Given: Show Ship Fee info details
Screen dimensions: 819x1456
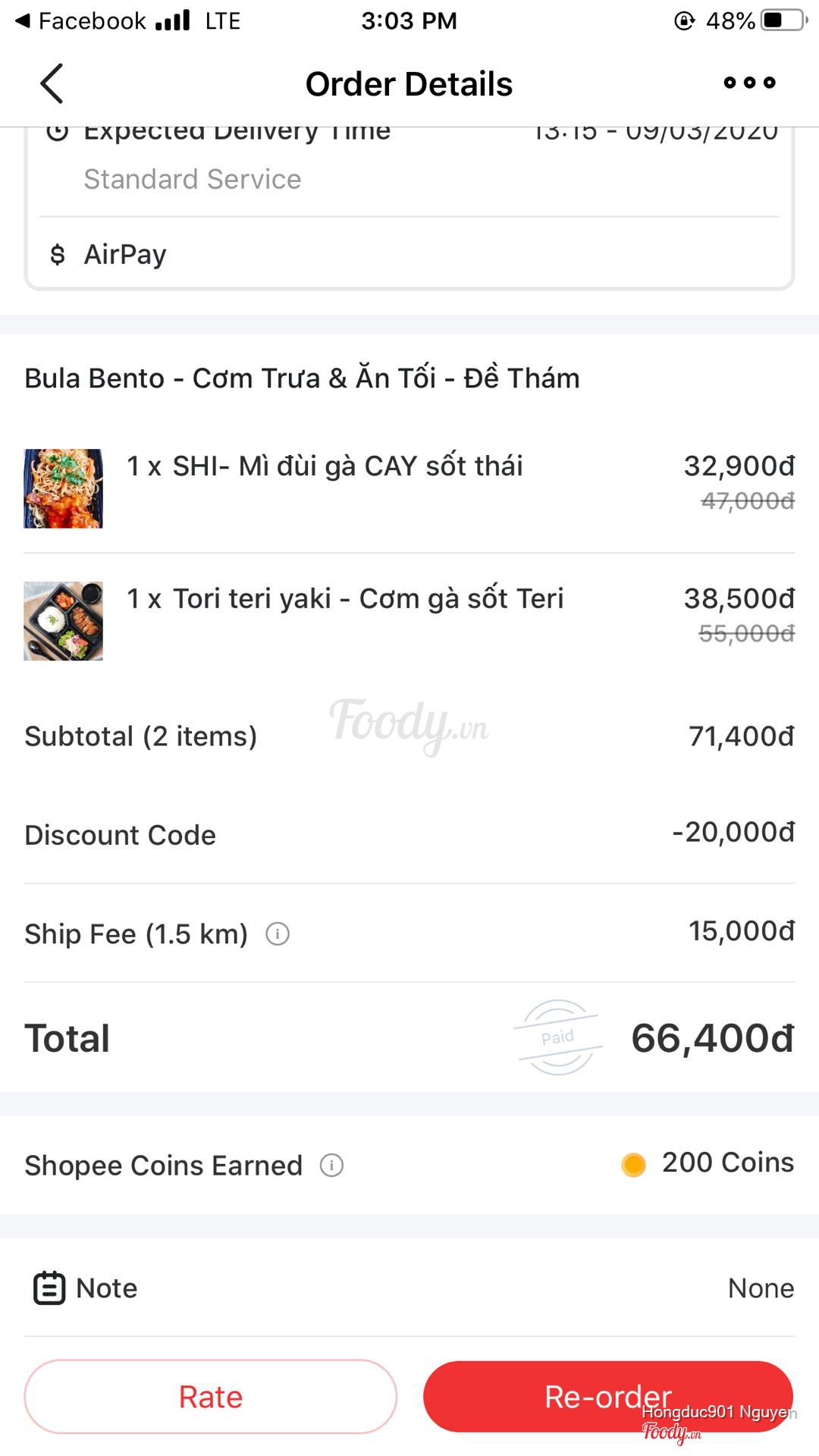Looking at the screenshot, I should coord(278,934).
